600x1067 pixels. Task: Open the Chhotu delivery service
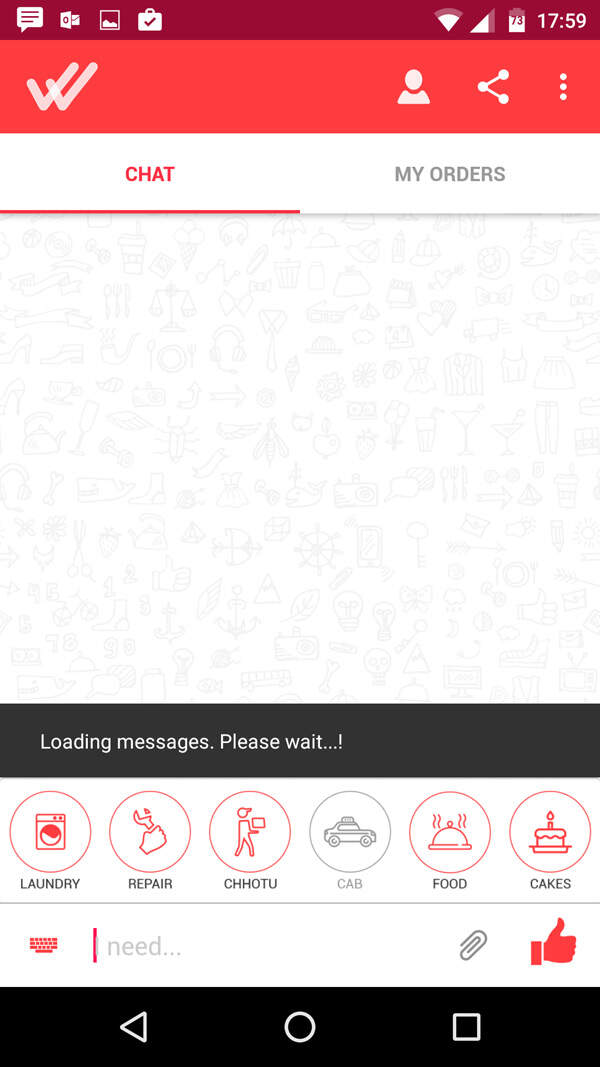tap(250, 832)
